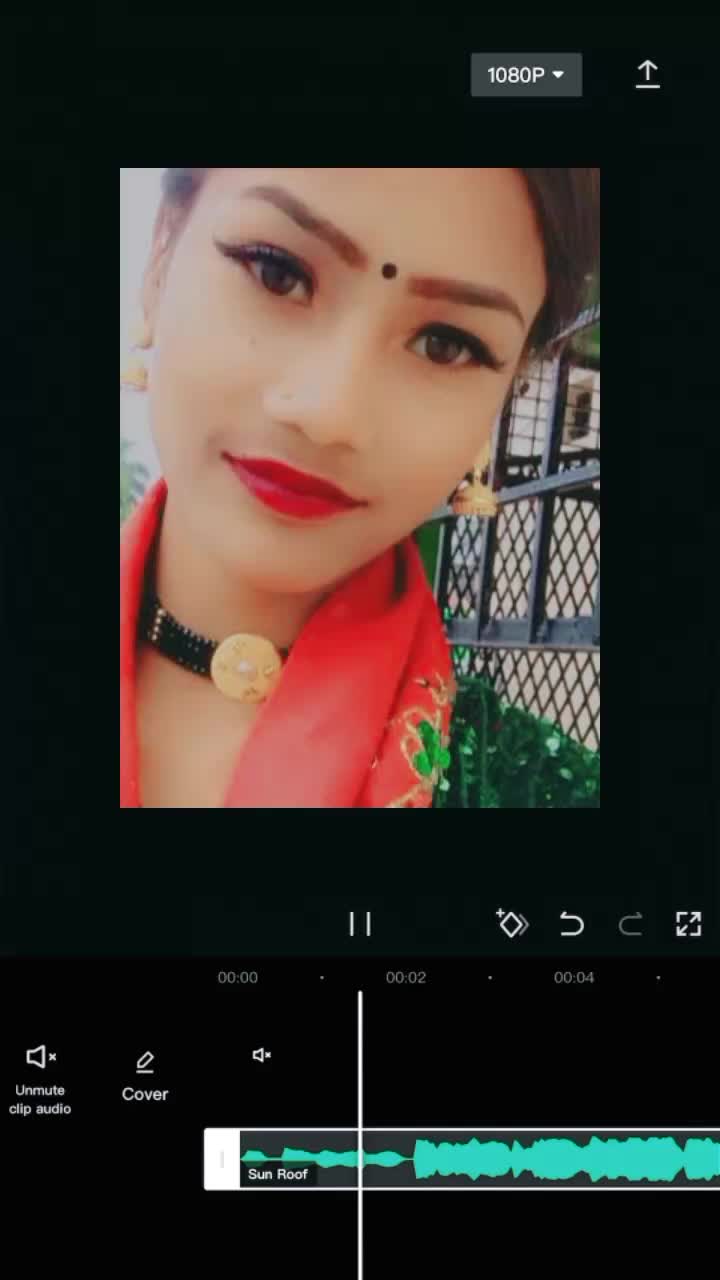
Task: Undo the last edit
Action: pyautogui.click(x=571, y=924)
